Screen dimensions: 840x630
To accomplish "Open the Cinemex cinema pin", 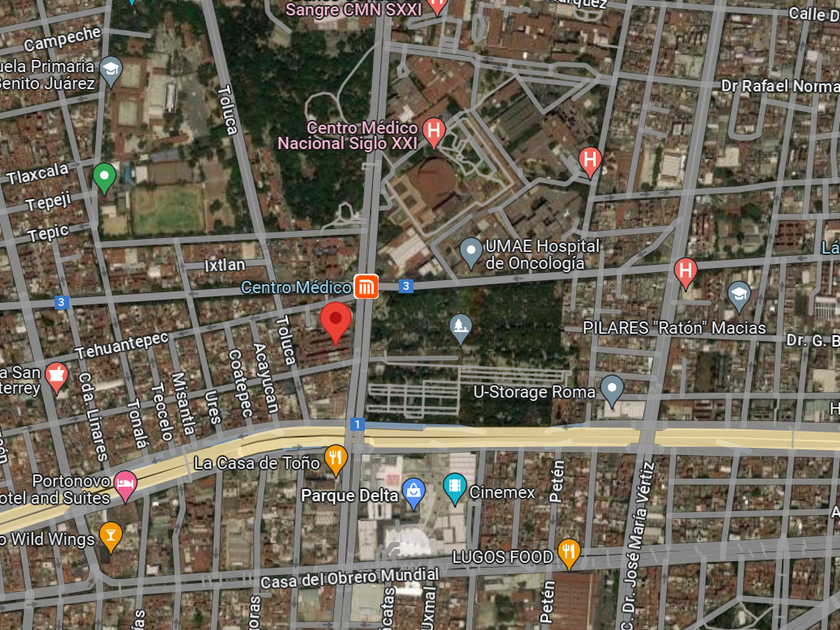I will (x=454, y=488).
